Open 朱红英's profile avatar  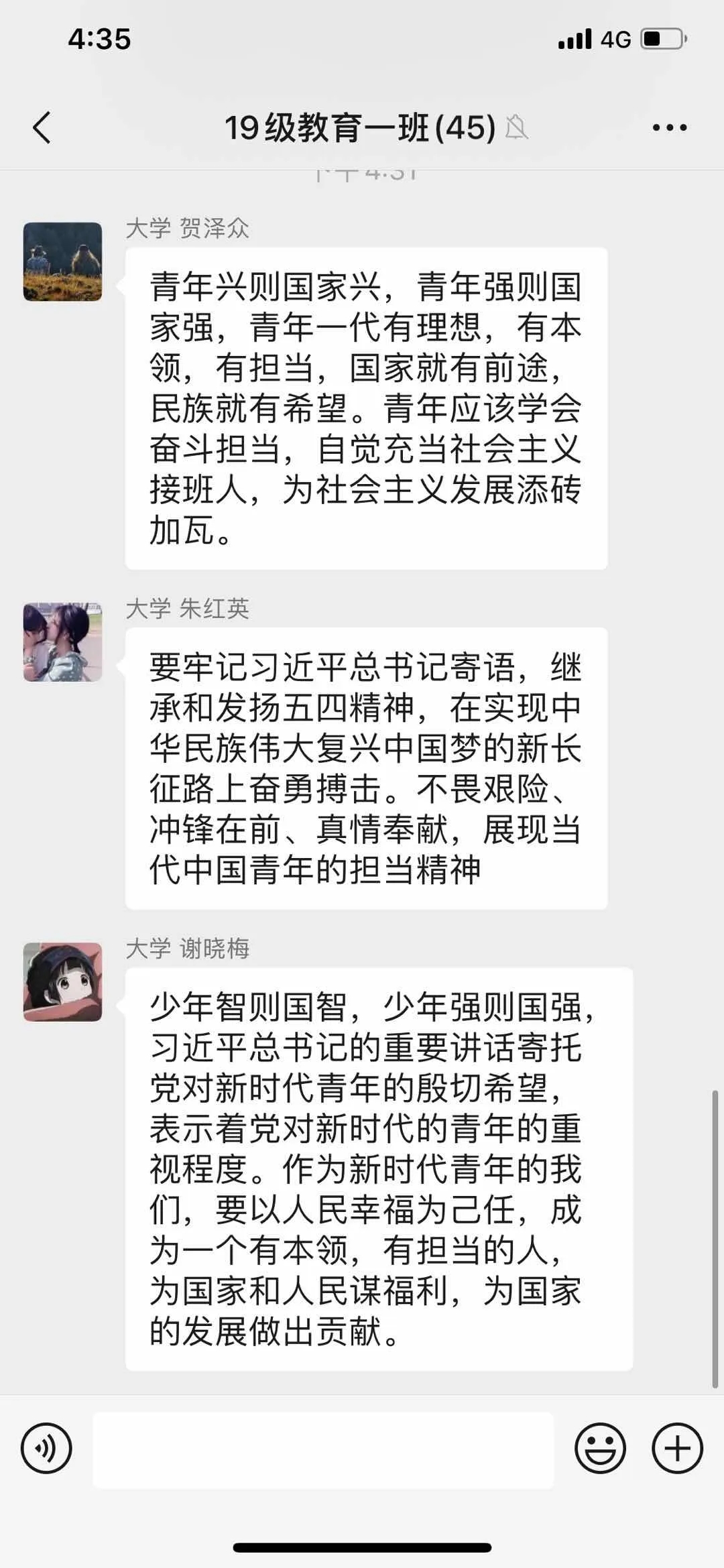pyautogui.click(x=63, y=642)
